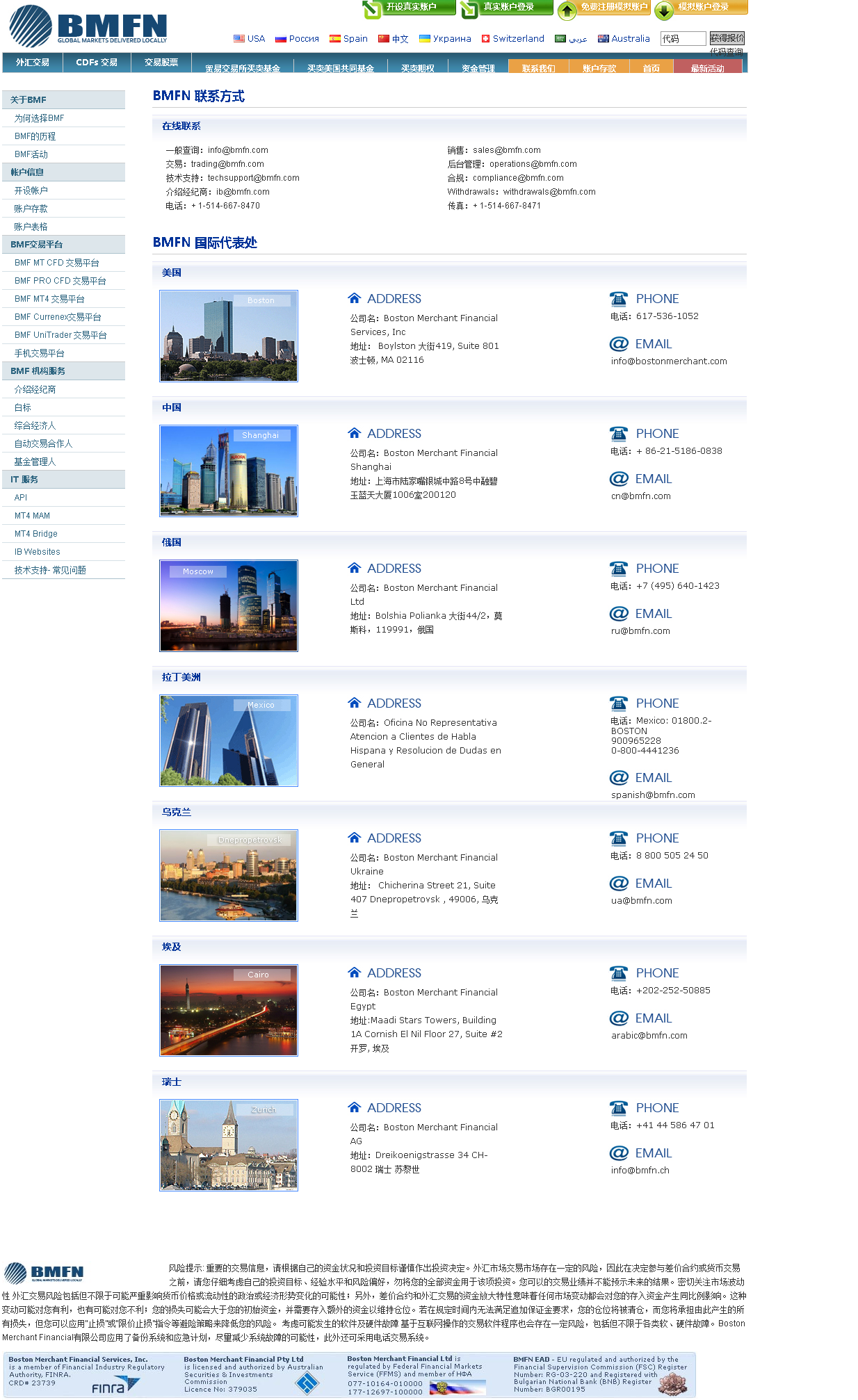The height and width of the screenshot is (1400, 858).
Task: Tap the 开设真实账户 button
Action: (x=410, y=8)
